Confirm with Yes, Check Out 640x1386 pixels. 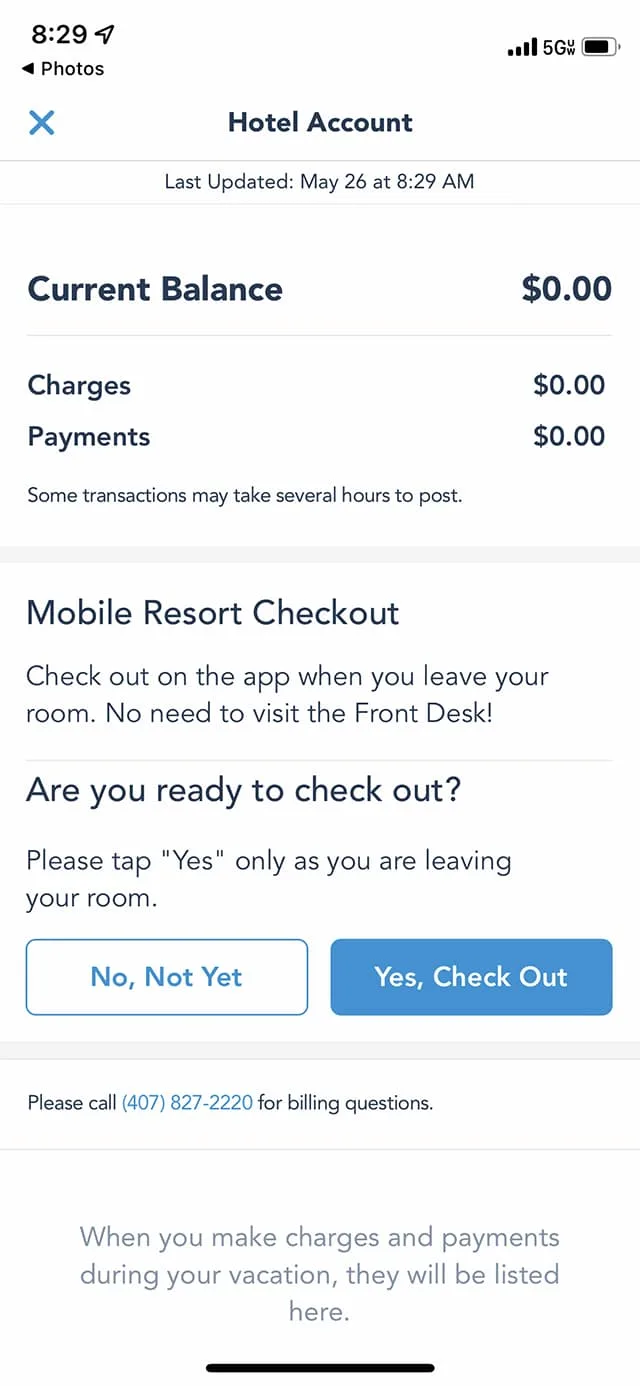[x=471, y=977]
